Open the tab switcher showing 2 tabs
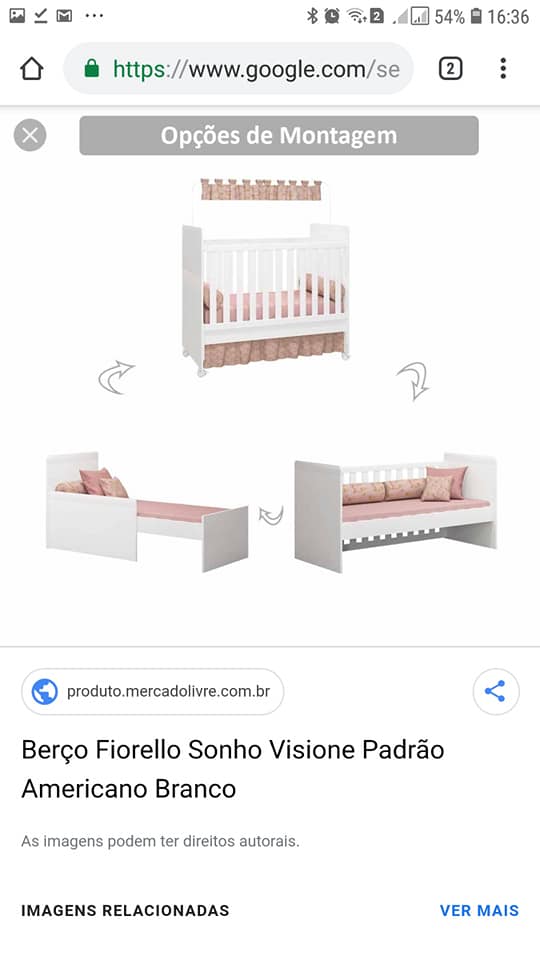This screenshot has width=540, height=960. (x=450, y=69)
